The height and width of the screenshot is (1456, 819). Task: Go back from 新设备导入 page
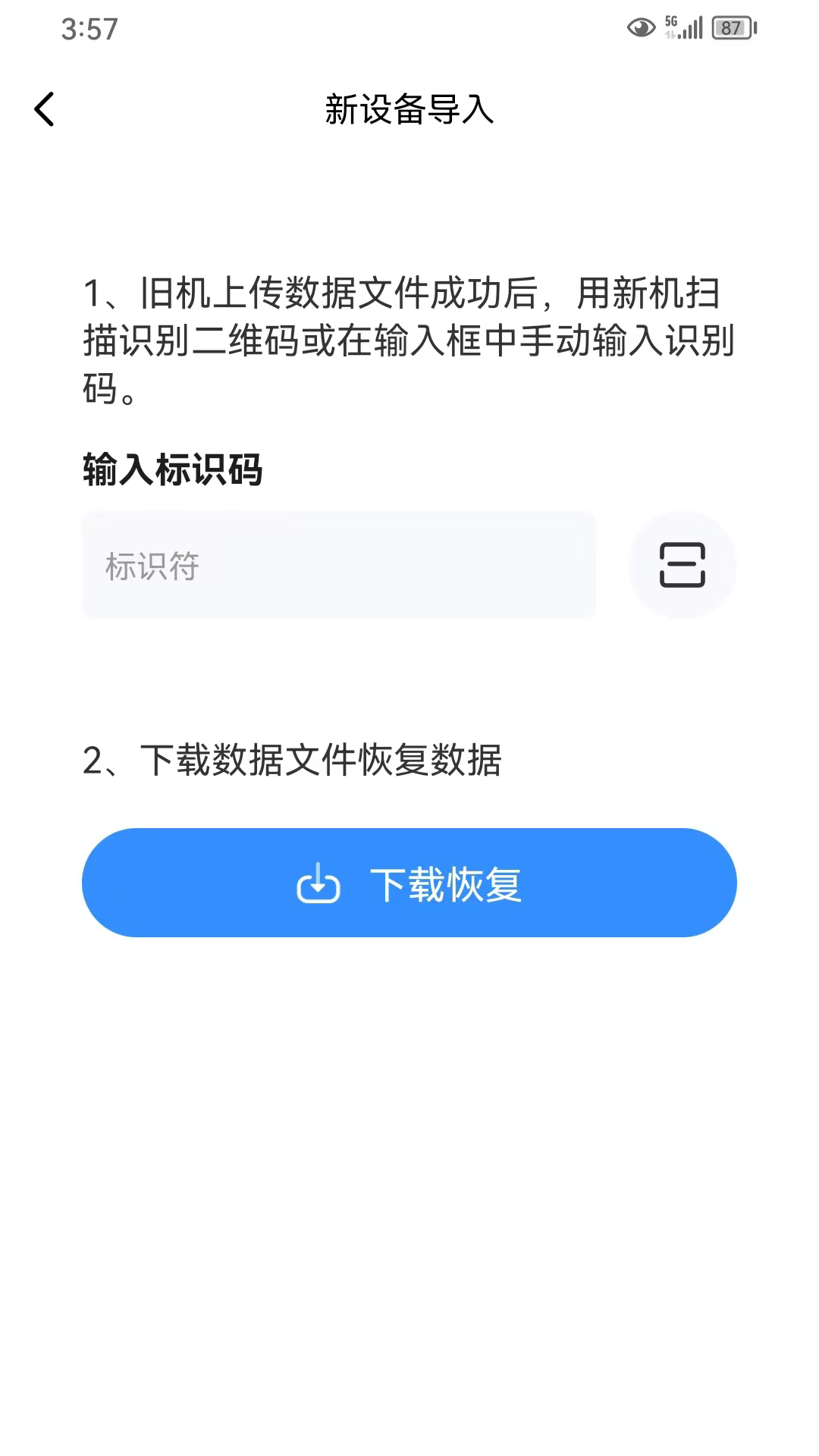(x=45, y=109)
